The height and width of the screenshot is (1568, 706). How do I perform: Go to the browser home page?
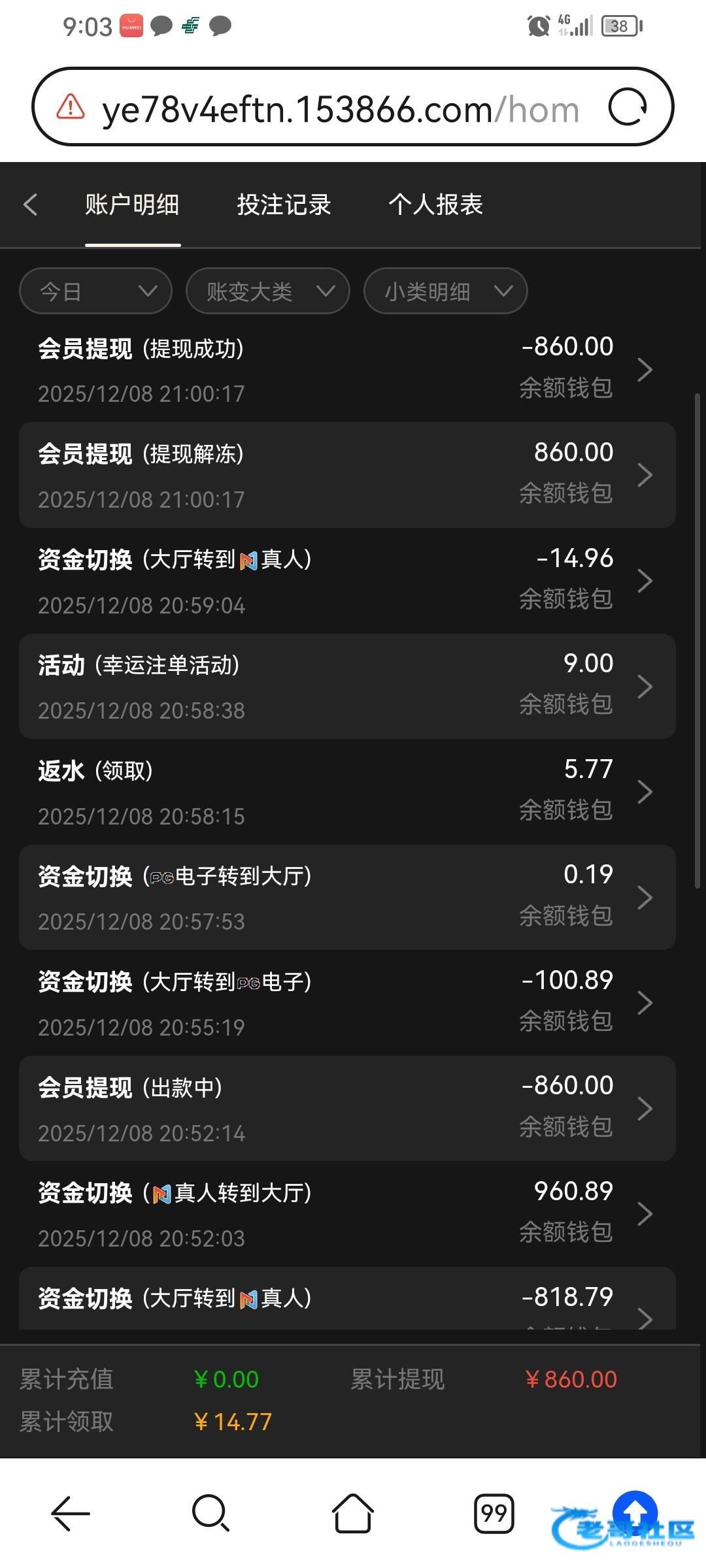coord(353,1512)
